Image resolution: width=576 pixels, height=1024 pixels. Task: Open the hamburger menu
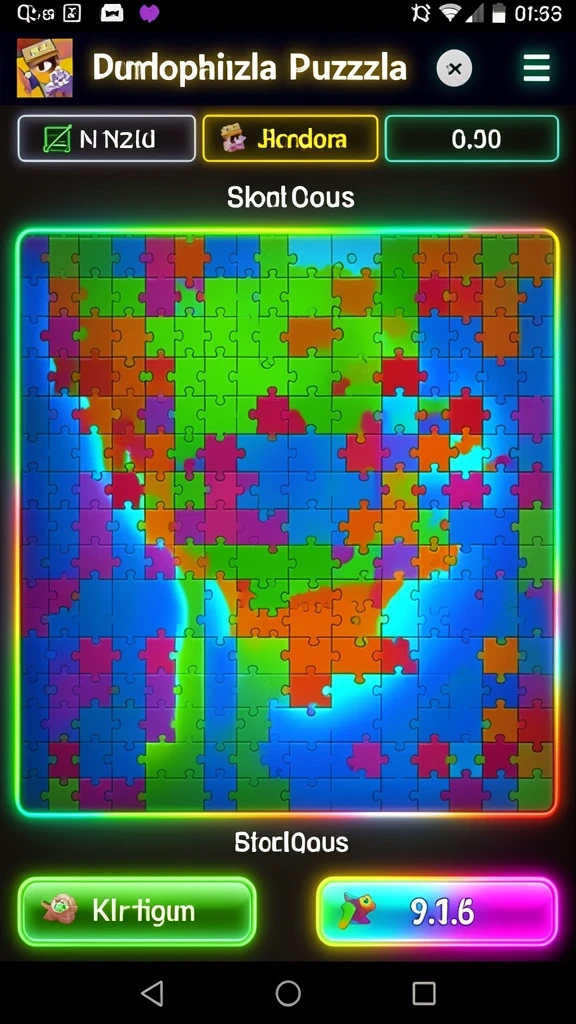(x=536, y=68)
